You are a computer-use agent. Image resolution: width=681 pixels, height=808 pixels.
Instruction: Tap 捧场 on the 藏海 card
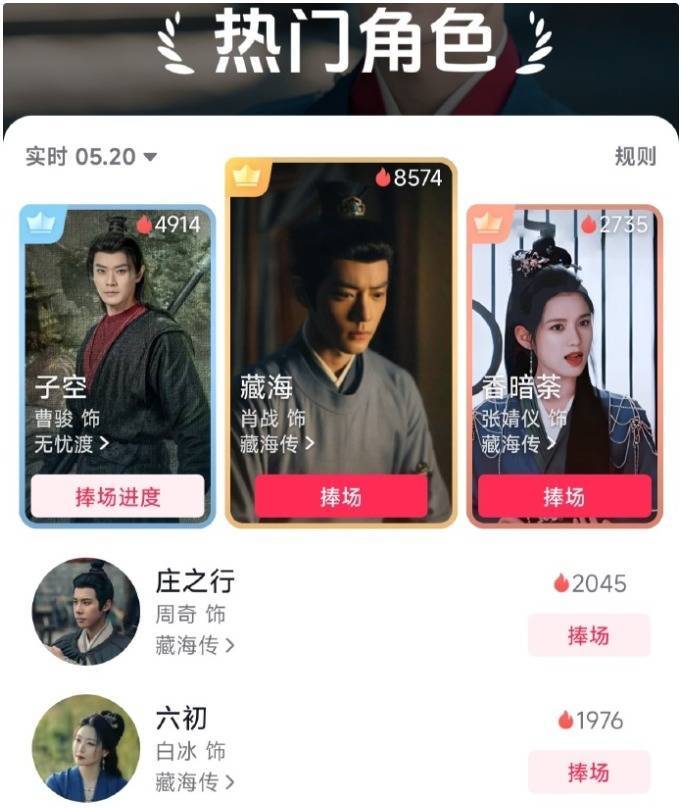341,497
